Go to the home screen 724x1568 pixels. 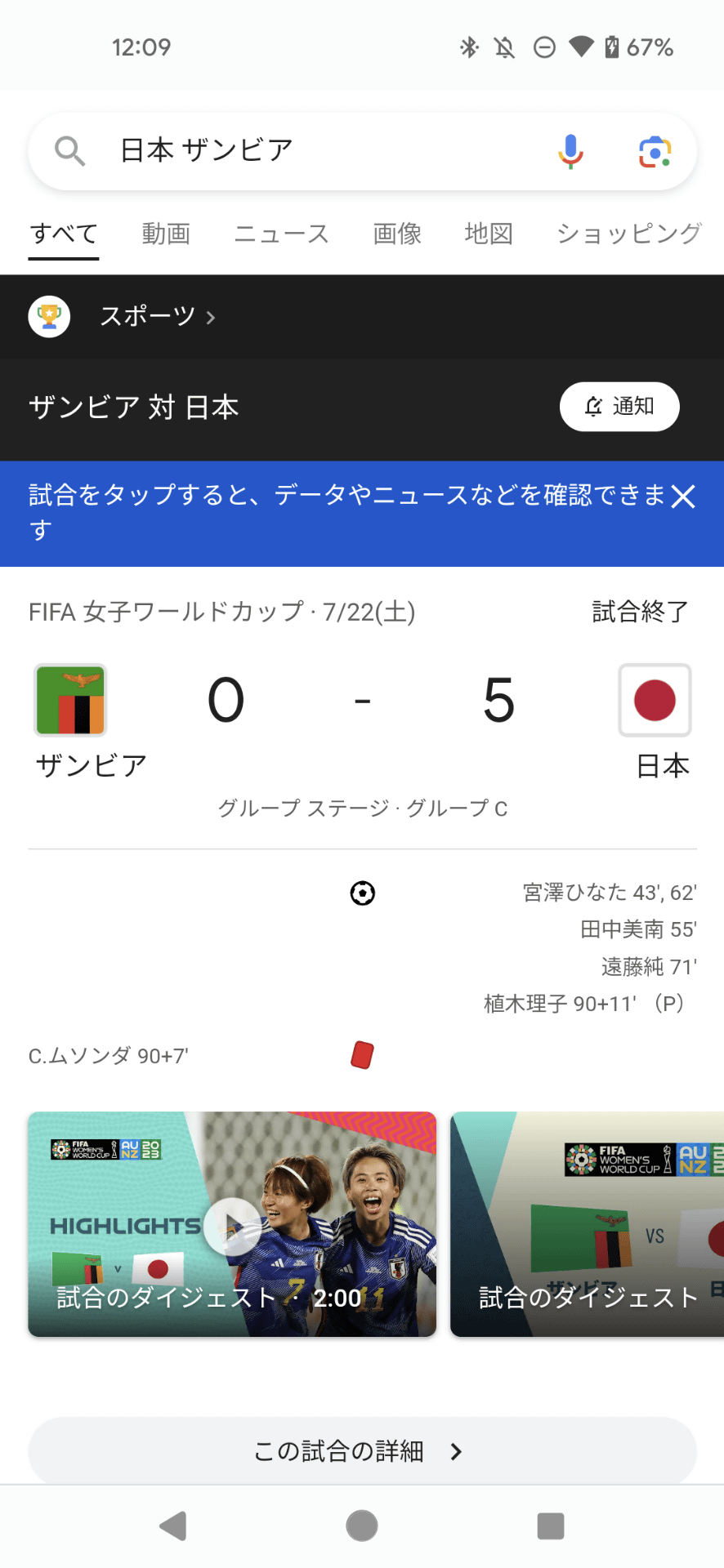pyautogui.click(x=362, y=1526)
